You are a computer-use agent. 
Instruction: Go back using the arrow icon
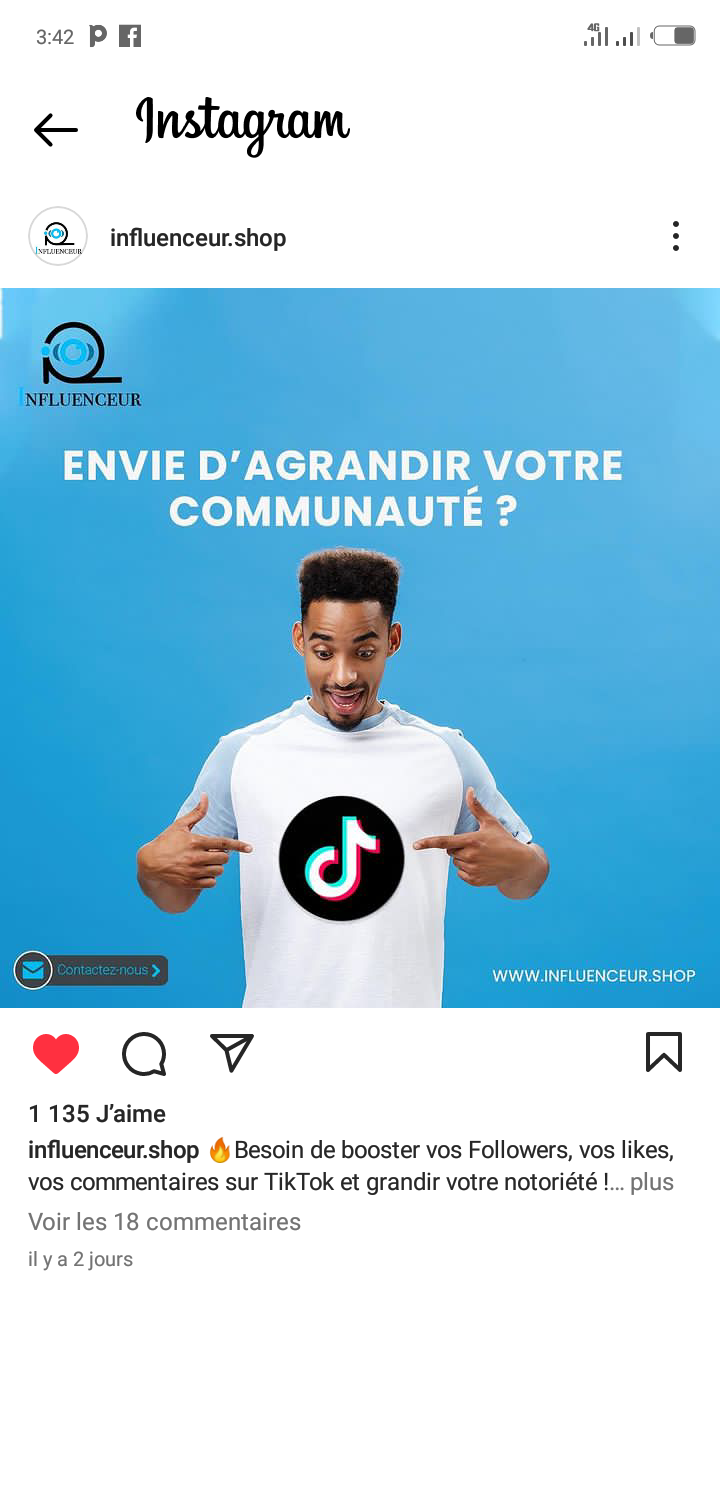click(56, 129)
